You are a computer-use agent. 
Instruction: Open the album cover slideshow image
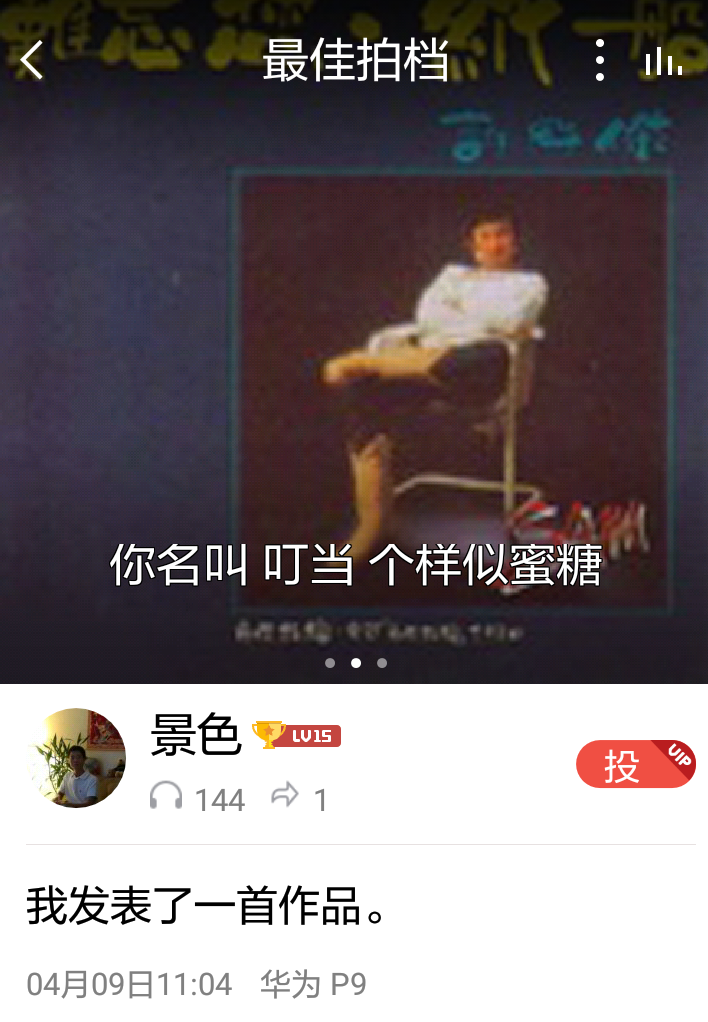pyautogui.click(x=354, y=380)
